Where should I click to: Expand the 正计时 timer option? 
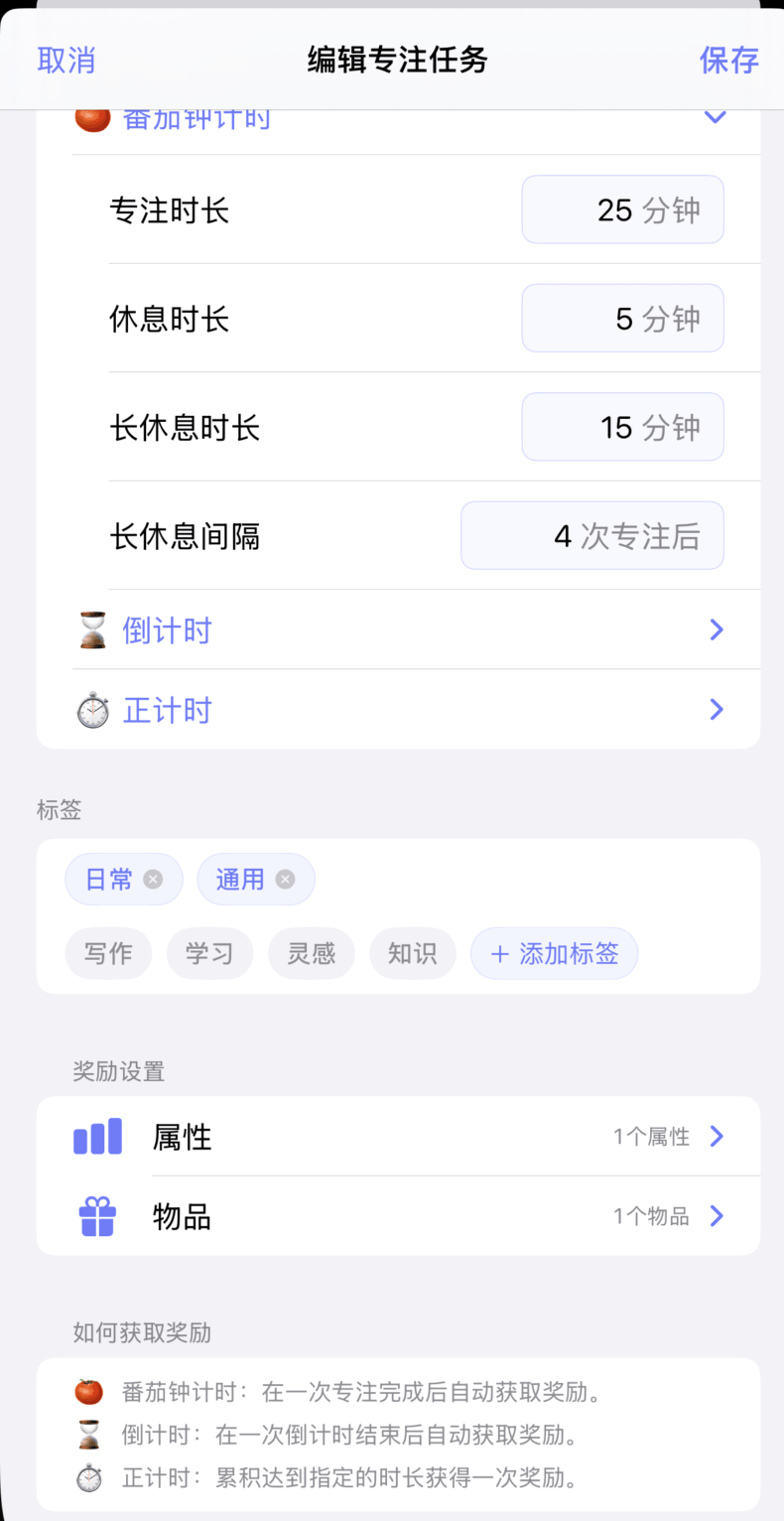click(417, 710)
